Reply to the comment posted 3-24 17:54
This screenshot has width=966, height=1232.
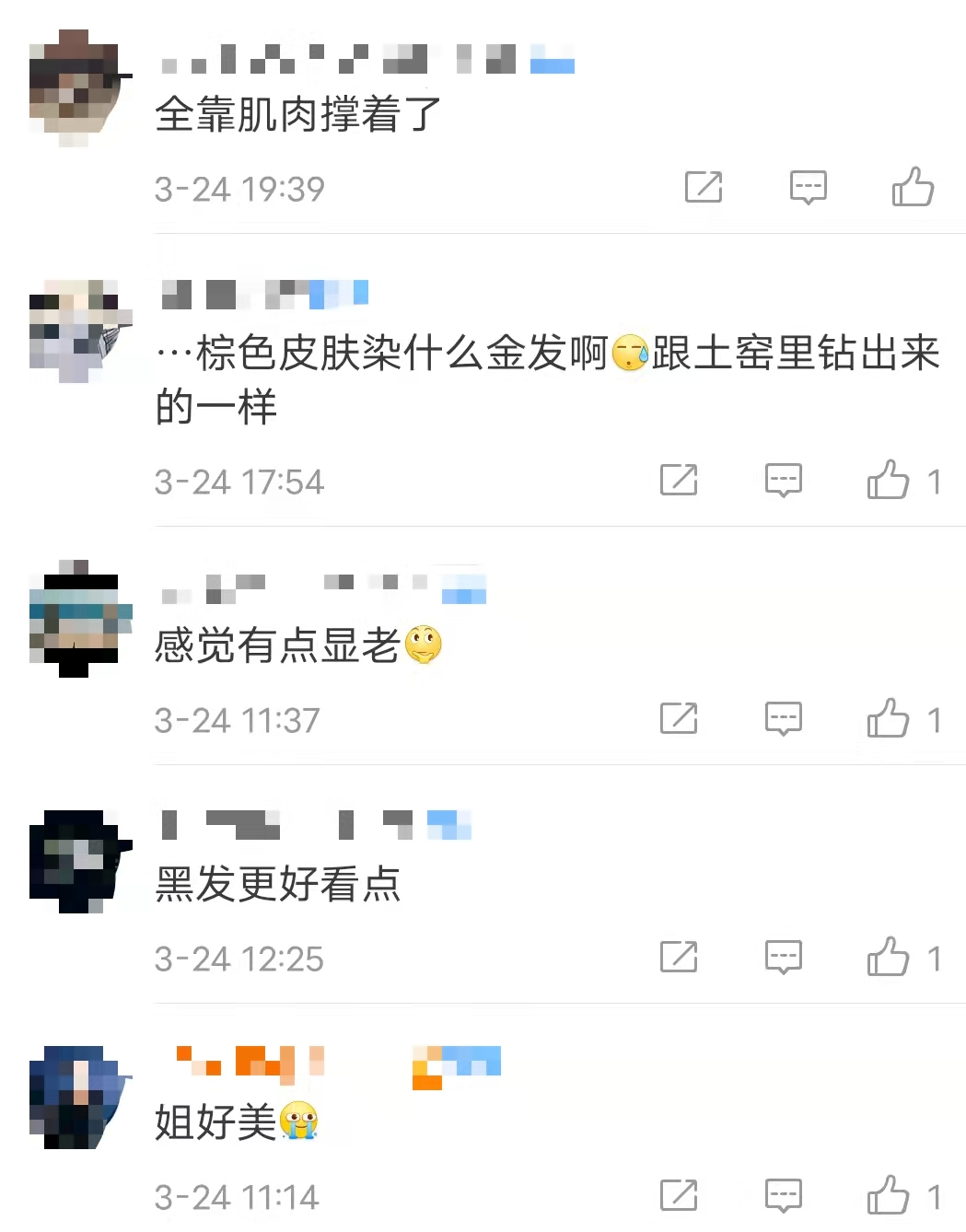[784, 480]
